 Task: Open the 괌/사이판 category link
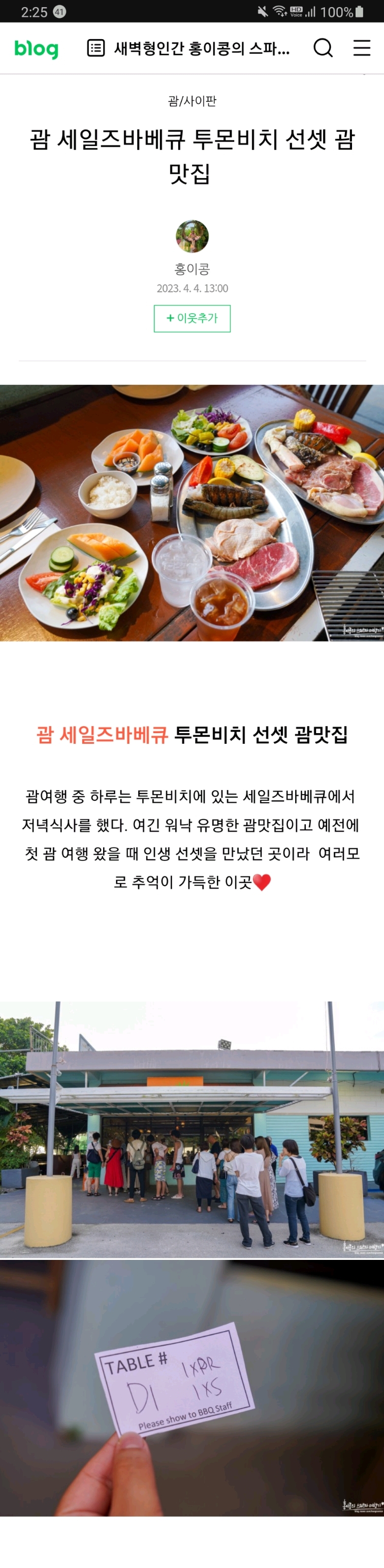[x=191, y=101]
